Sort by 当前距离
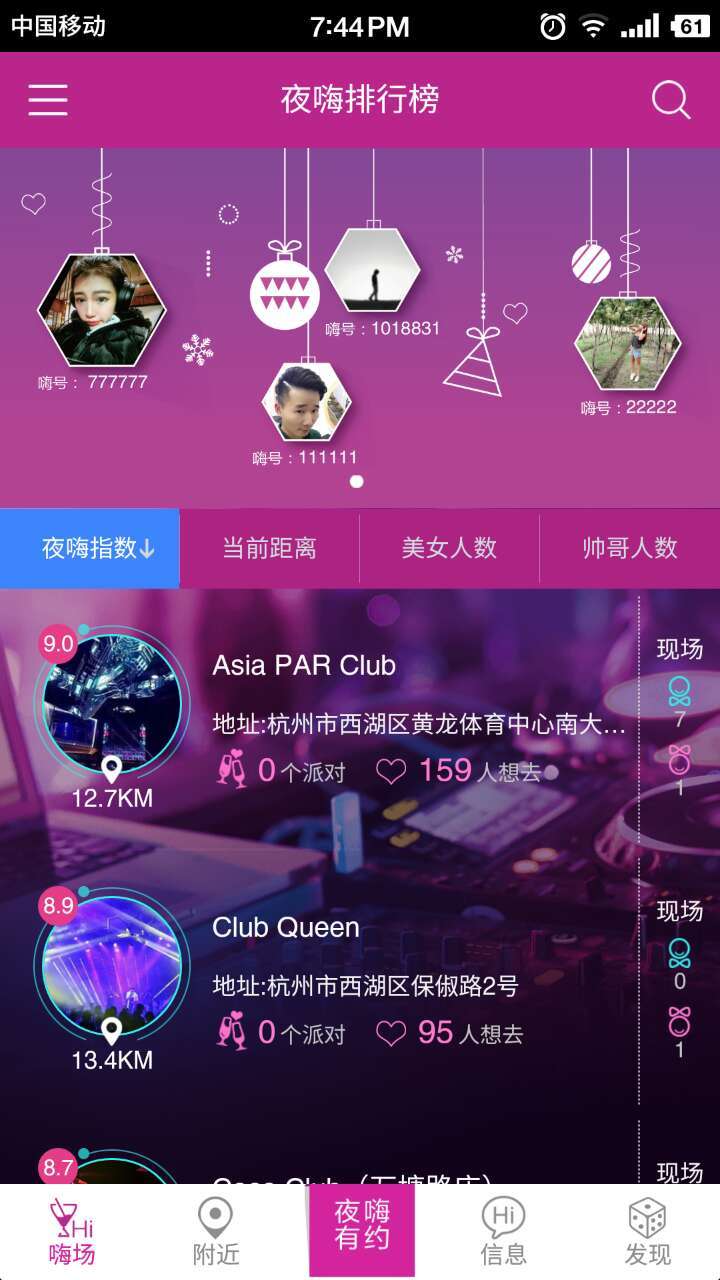The height and width of the screenshot is (1280, 720). [x=269, y=548]
